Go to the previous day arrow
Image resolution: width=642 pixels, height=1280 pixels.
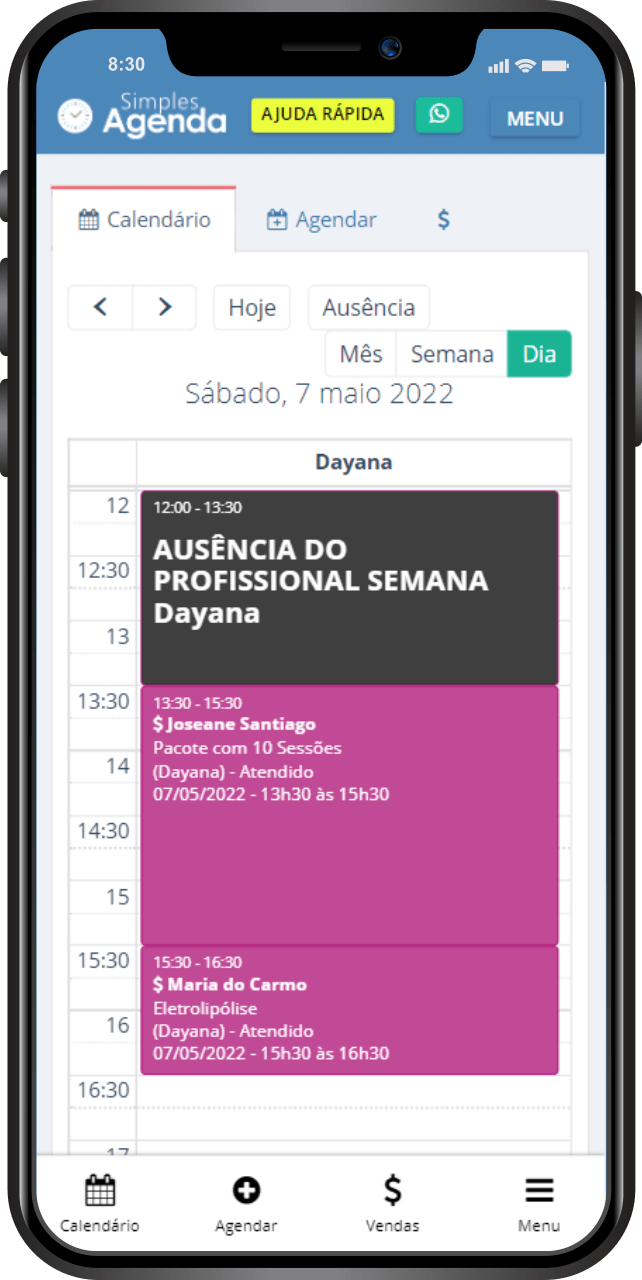pyautogui.click(x=100, y=307)
